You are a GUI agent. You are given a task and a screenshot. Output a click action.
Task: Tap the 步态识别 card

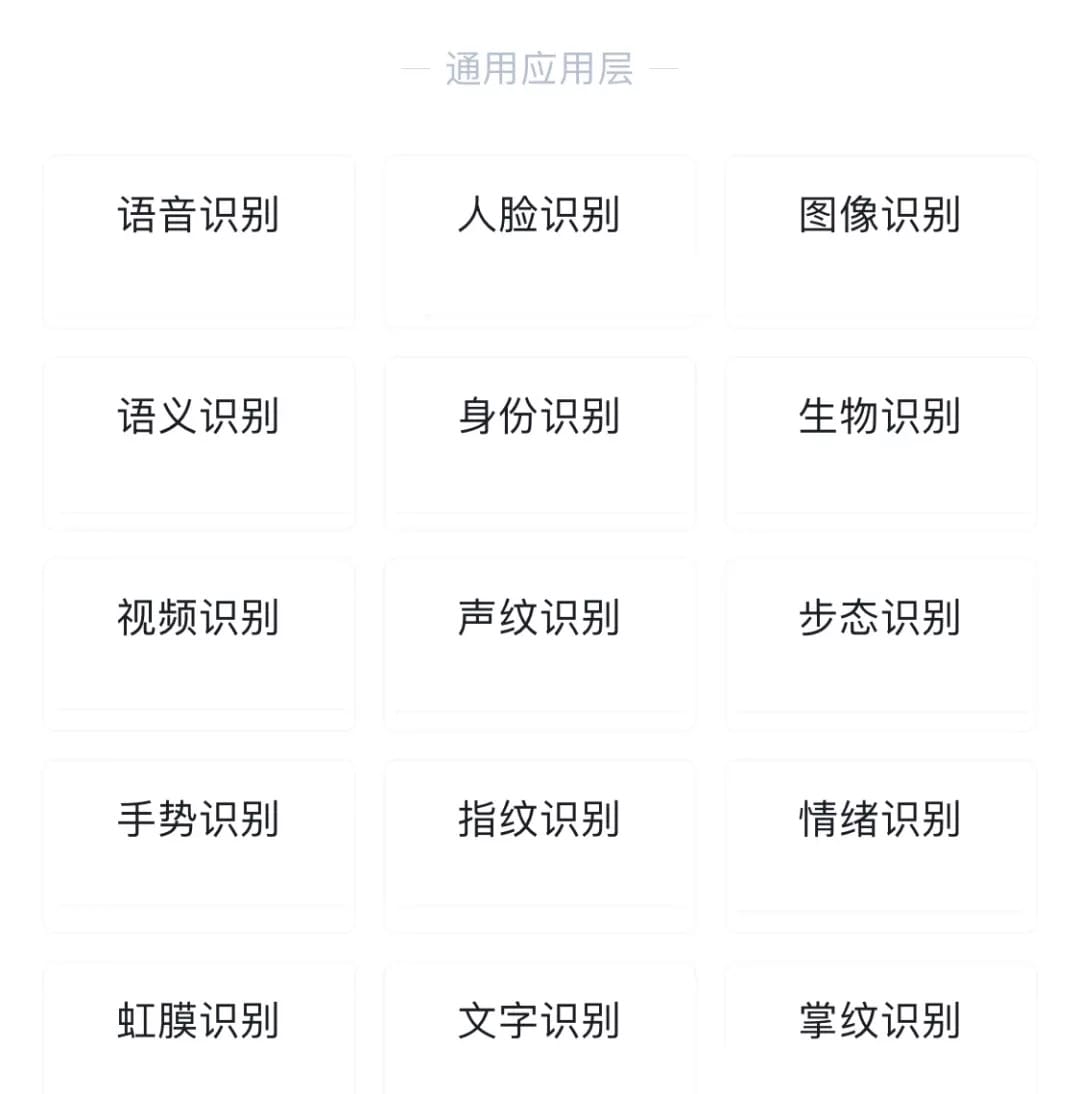point(880,644)
